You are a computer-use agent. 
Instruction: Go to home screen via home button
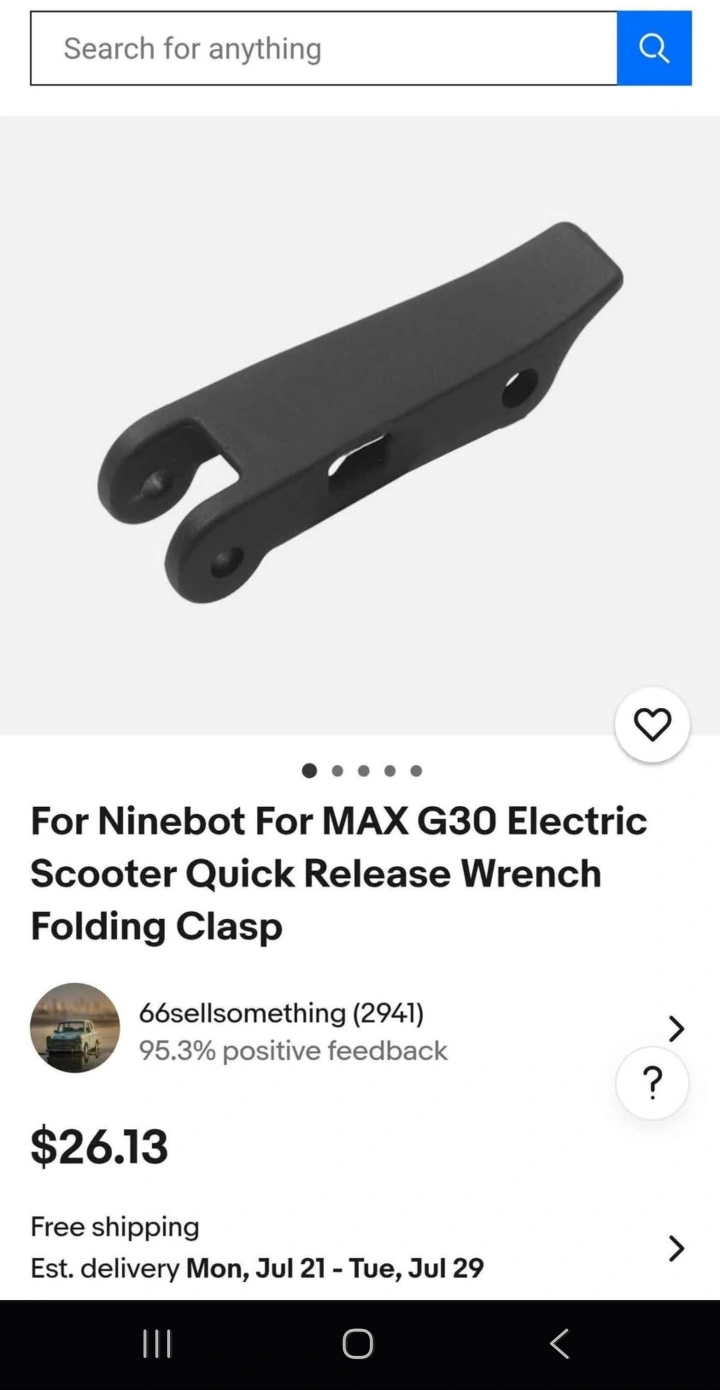point(358,1343)
